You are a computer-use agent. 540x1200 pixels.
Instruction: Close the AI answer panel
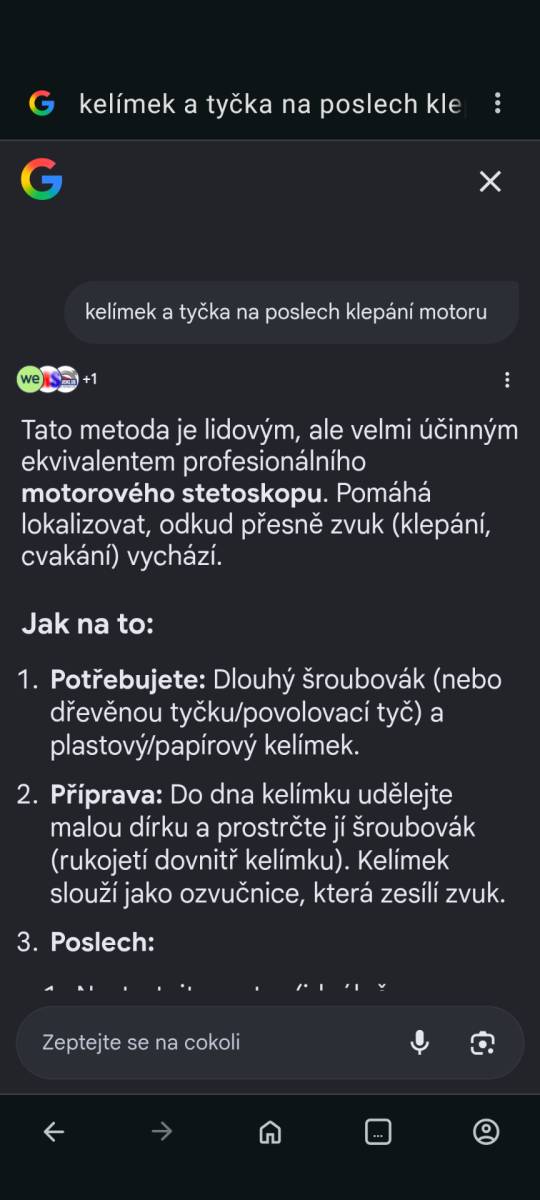[490, 181]
